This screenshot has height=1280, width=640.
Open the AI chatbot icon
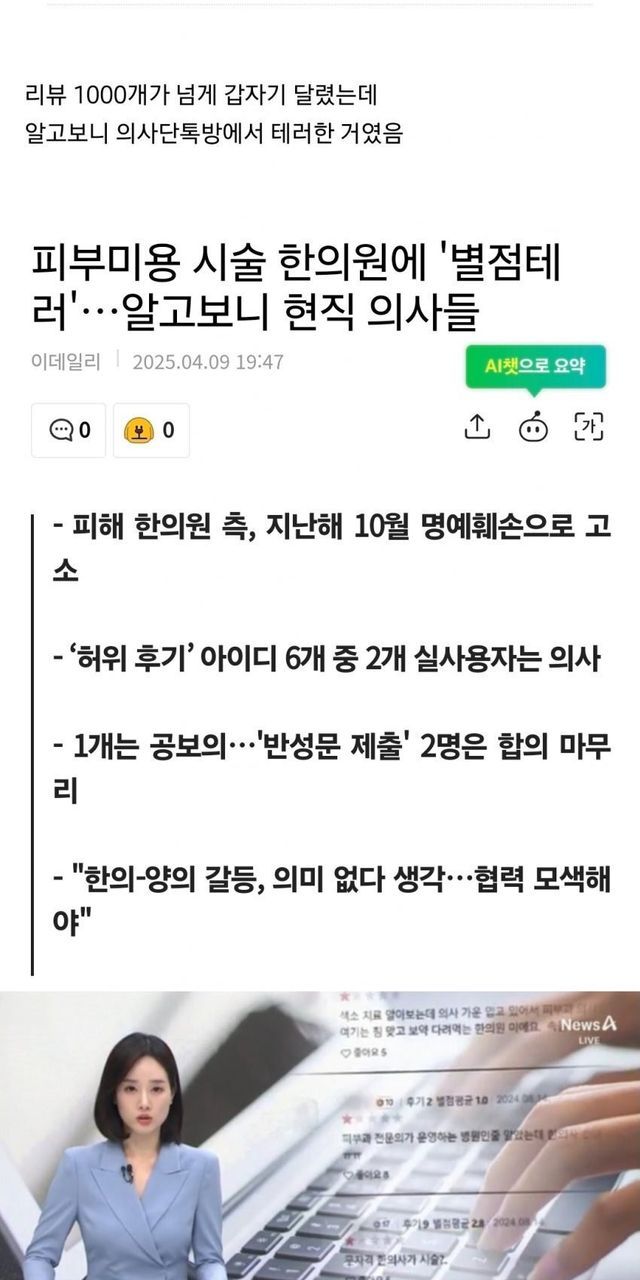(x=533, y=427)
